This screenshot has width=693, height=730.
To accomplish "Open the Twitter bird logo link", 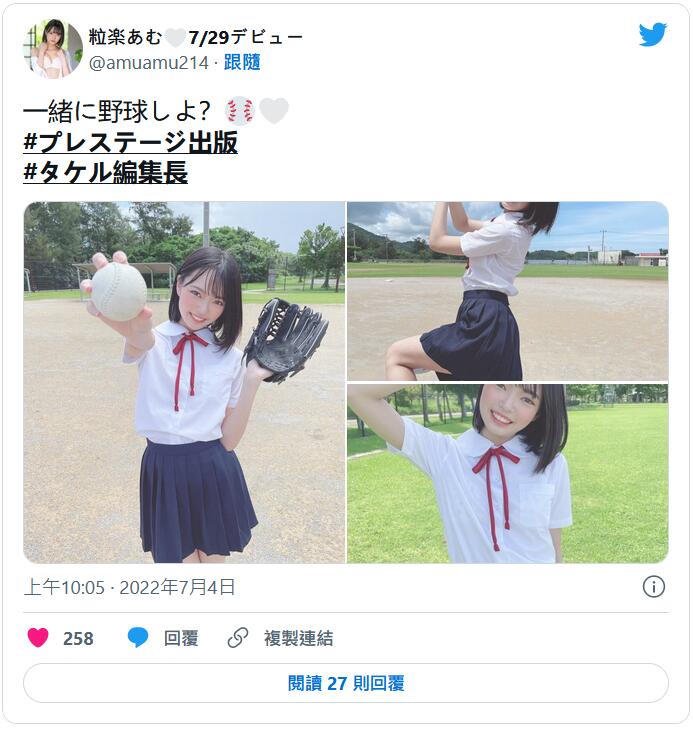I will (652, 35).
